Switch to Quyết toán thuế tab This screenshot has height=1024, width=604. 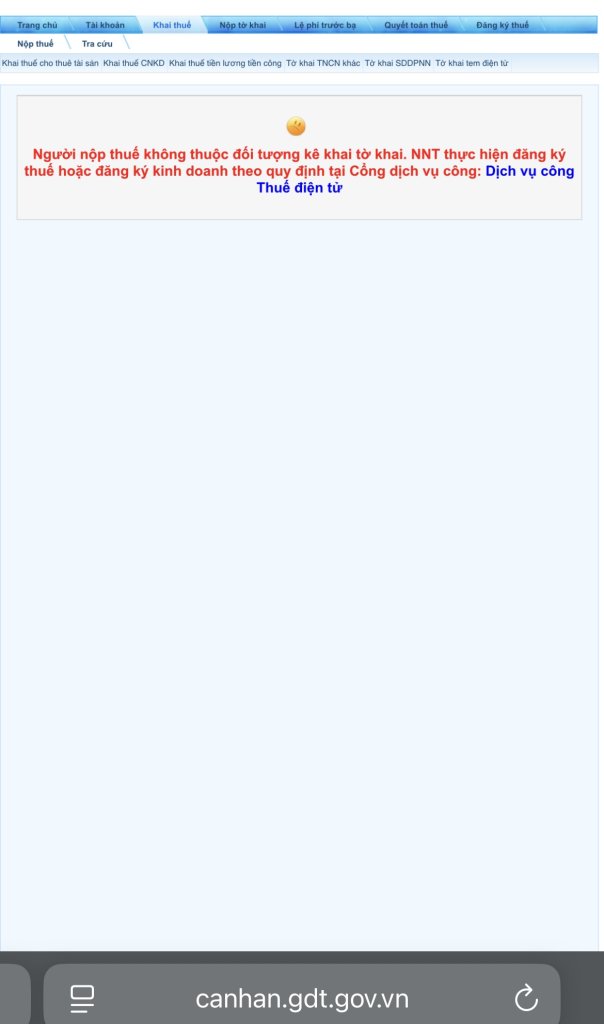point(416,25)
